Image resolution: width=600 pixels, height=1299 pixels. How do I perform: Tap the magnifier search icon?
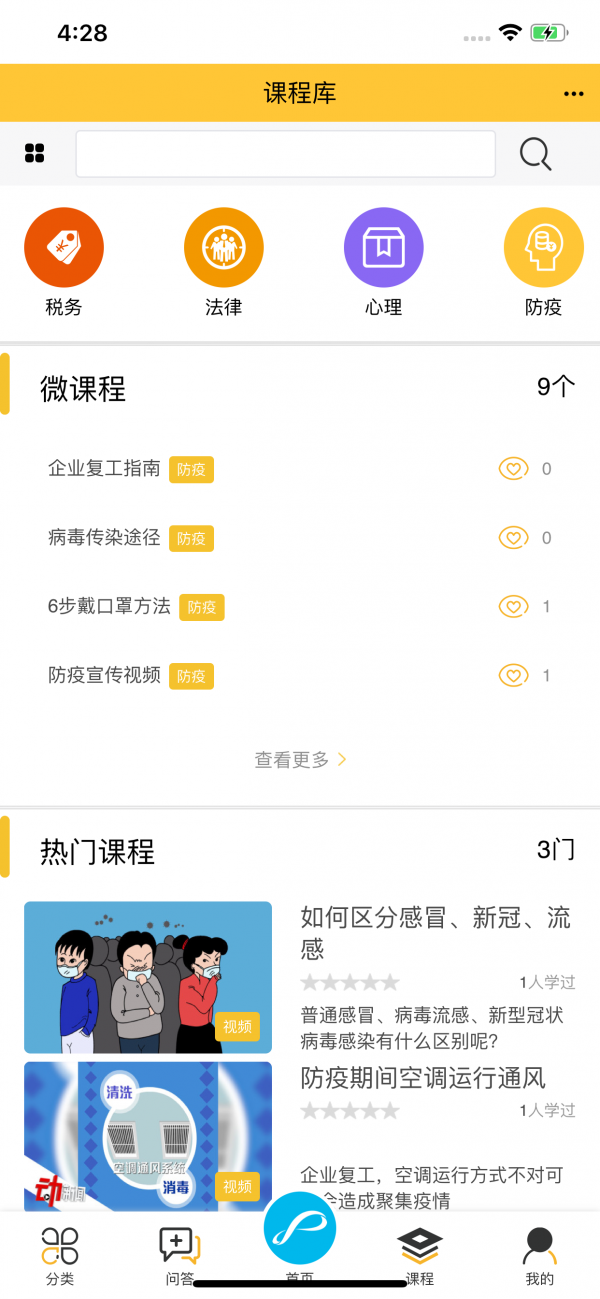pyautogui.click(x=536, y=154)
